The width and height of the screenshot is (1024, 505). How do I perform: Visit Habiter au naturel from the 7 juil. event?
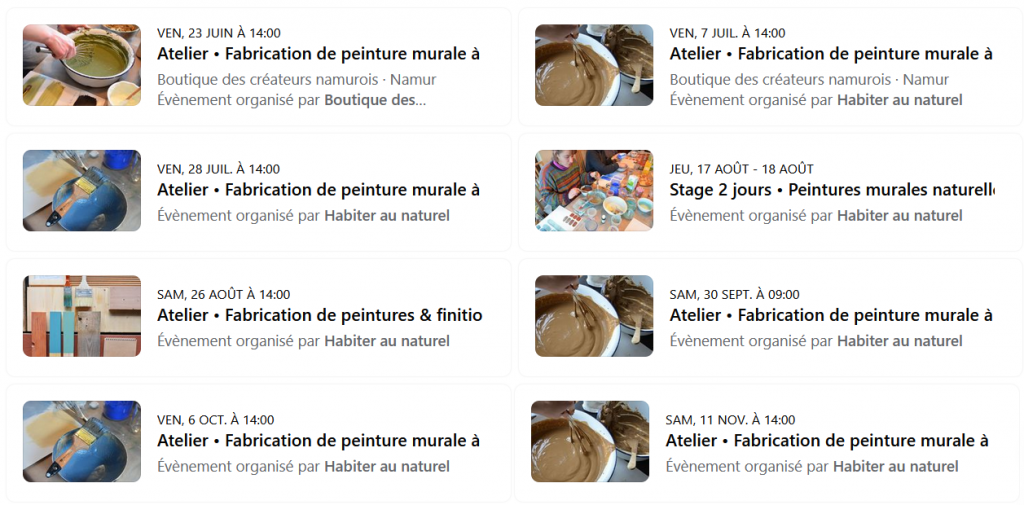(899, 100)
